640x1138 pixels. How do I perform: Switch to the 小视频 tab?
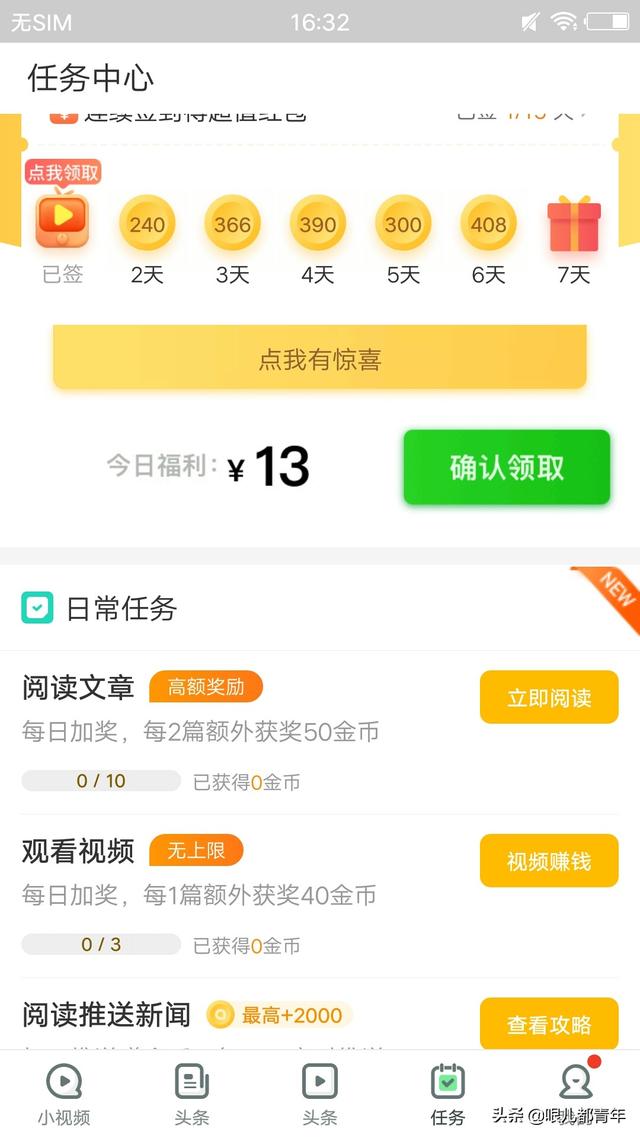click(64, 1094)
